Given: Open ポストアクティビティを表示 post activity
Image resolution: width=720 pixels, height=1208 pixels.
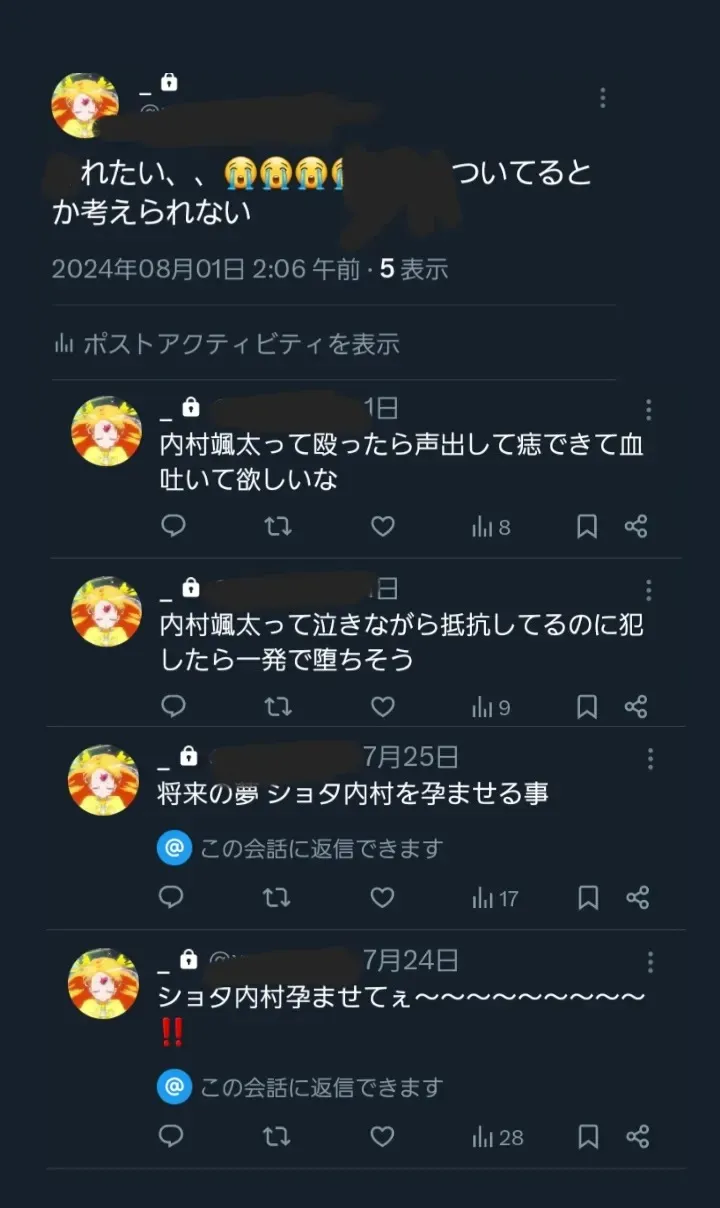Looking at the screenshot, I should tap(227, 344).
